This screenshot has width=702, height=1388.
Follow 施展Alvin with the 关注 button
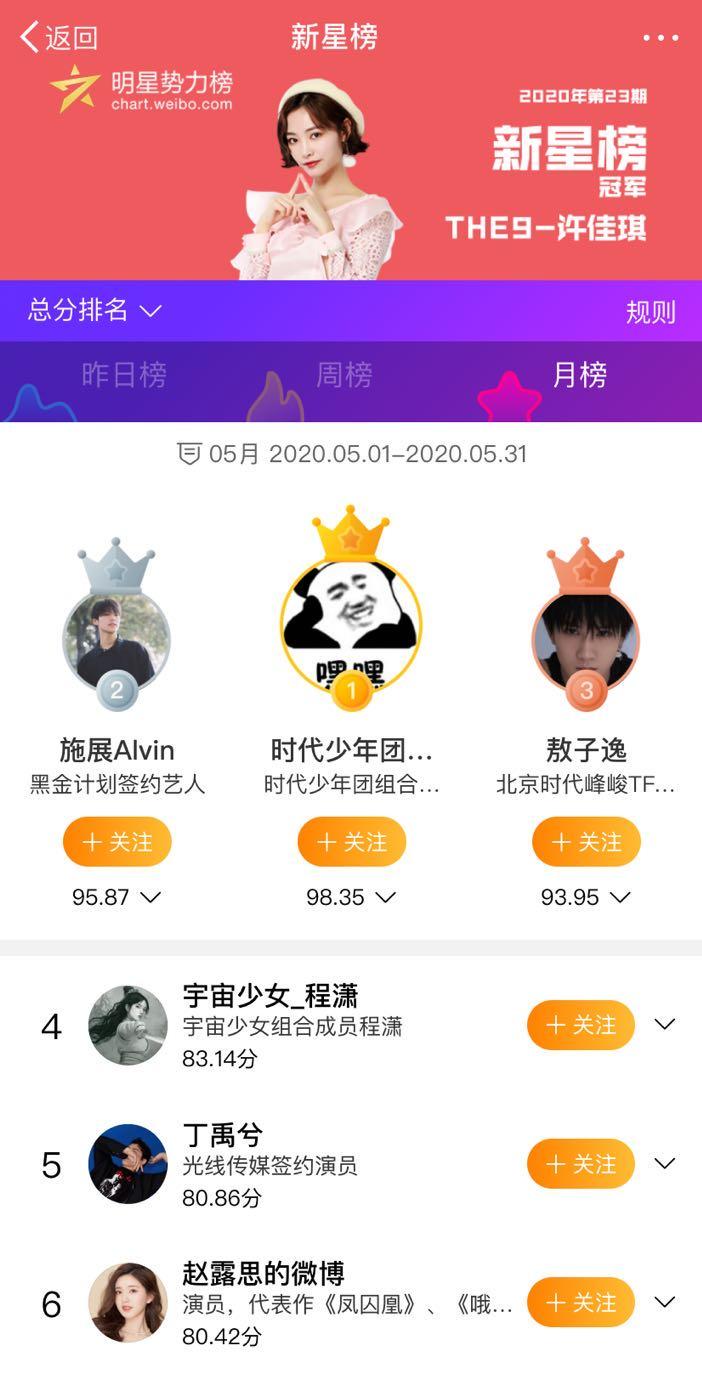(117, 842)
